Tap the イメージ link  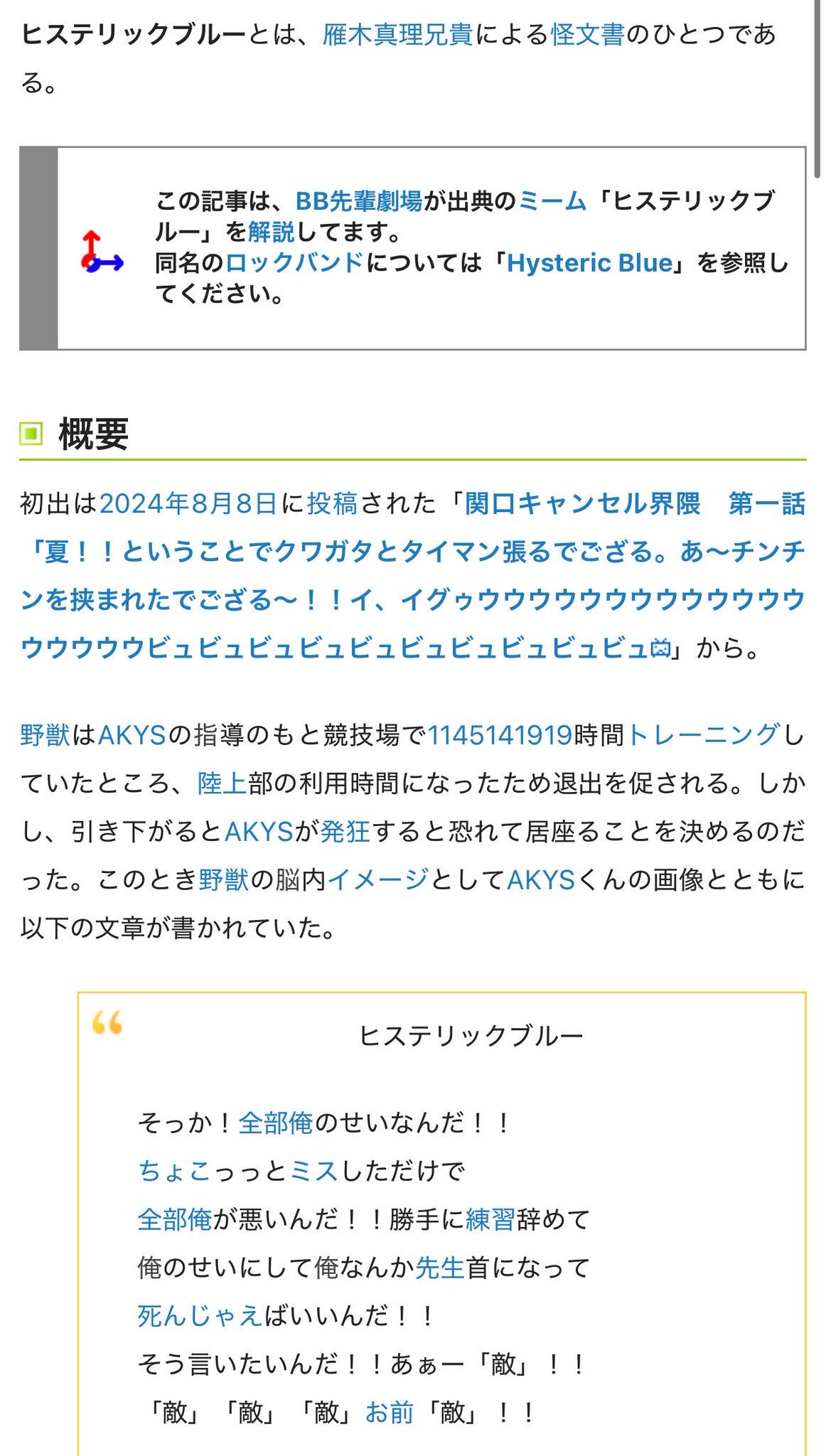click(378, 879)
